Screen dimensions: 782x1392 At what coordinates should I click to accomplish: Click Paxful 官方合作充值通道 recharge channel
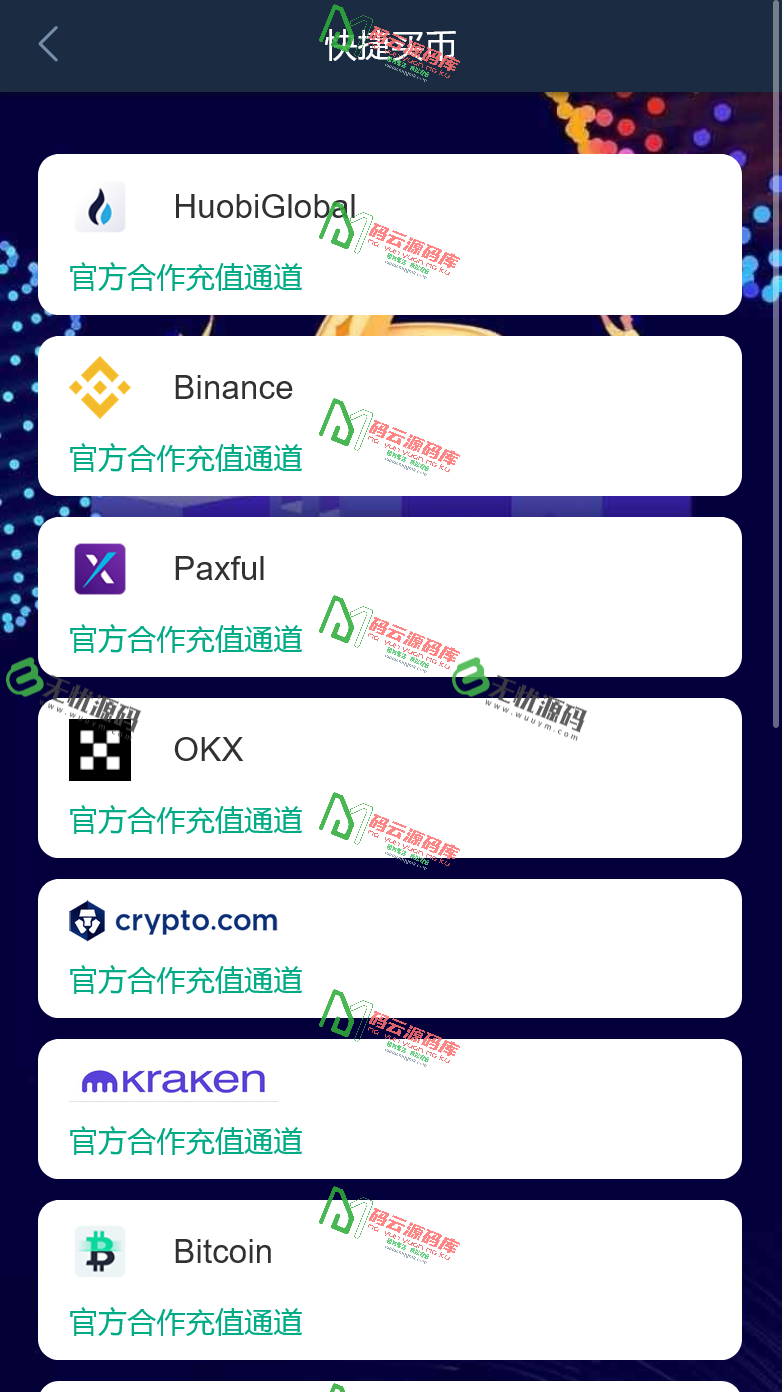[x=184, y=640]
